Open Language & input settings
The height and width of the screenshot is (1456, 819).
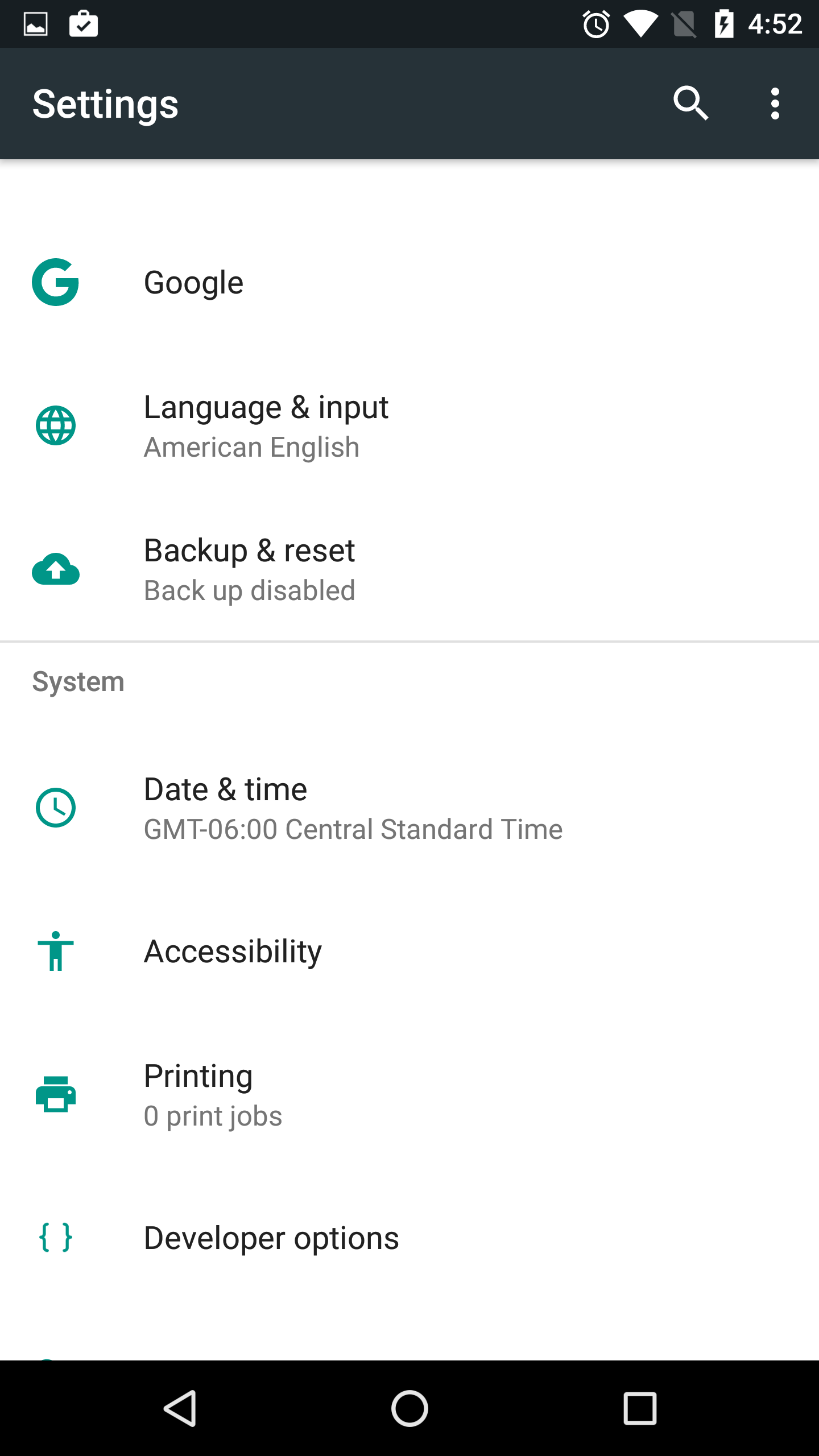pyautogui.click(x=266, y=425)
